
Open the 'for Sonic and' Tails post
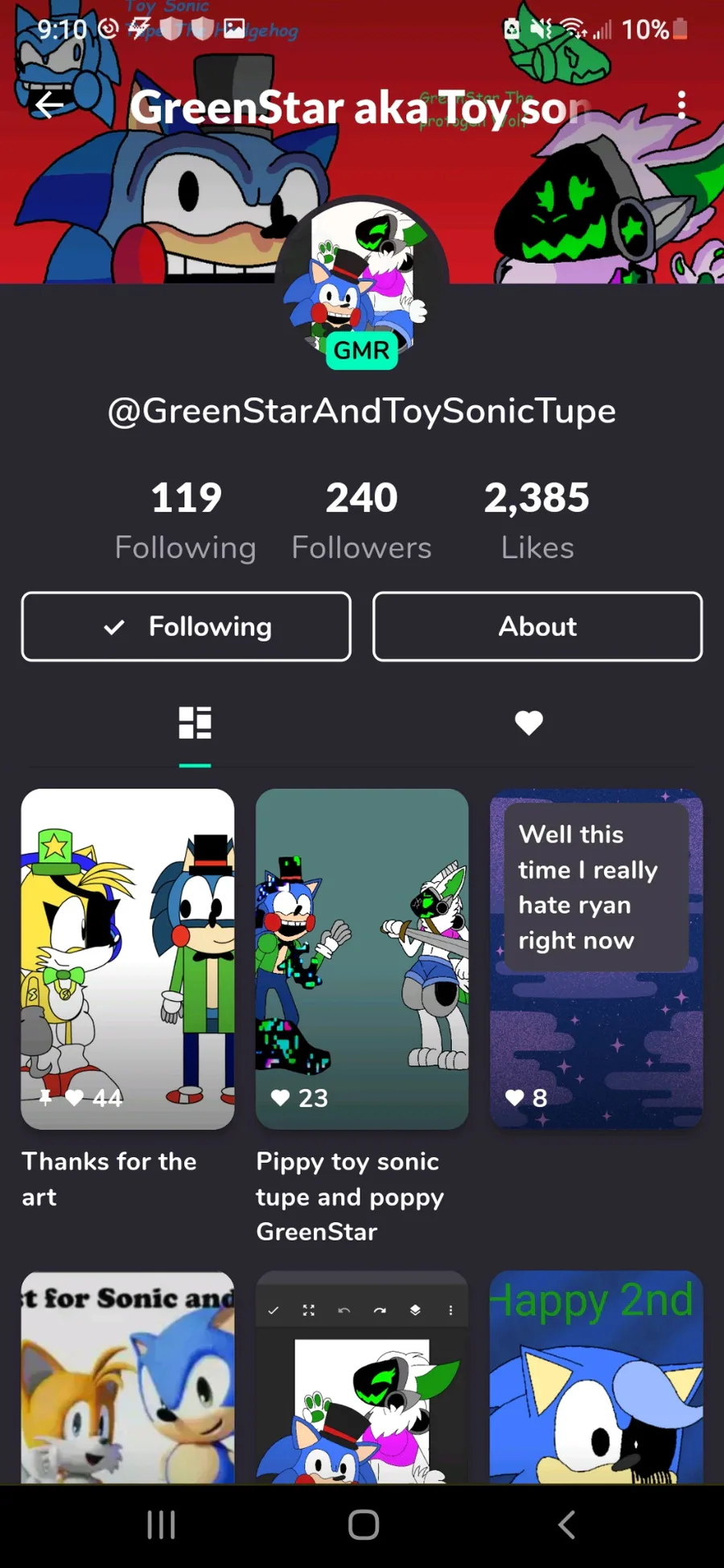[x=128, y=1377]
